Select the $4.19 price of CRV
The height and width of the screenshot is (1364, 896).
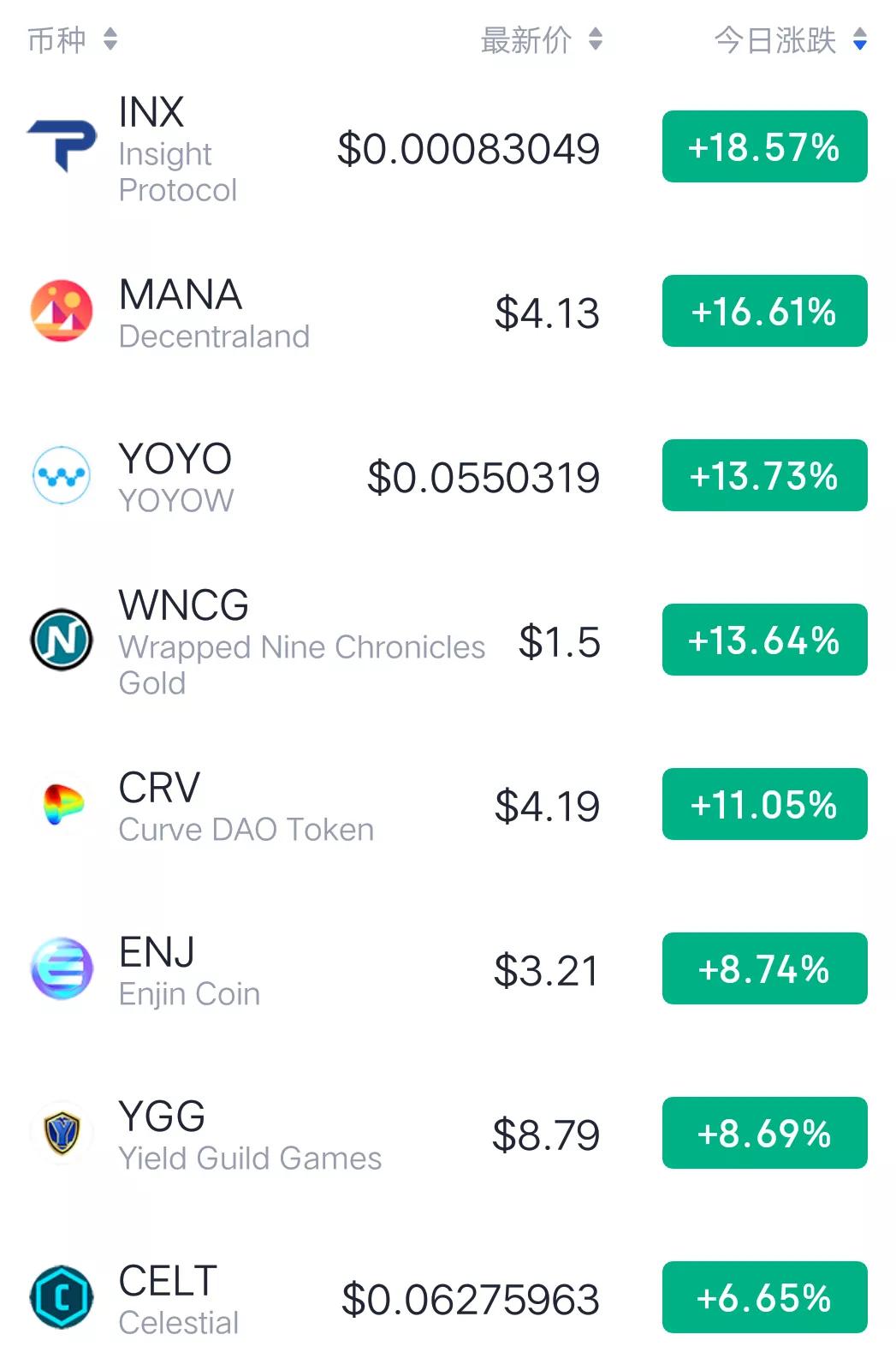[x=549, y=804]
